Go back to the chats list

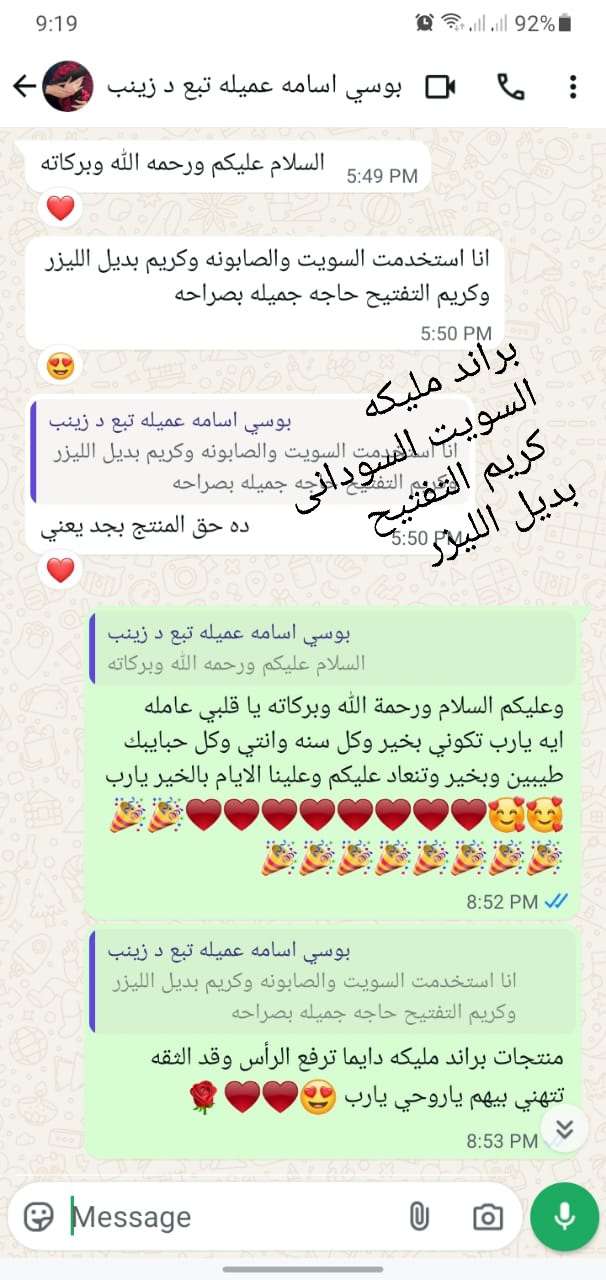point(24,87)
